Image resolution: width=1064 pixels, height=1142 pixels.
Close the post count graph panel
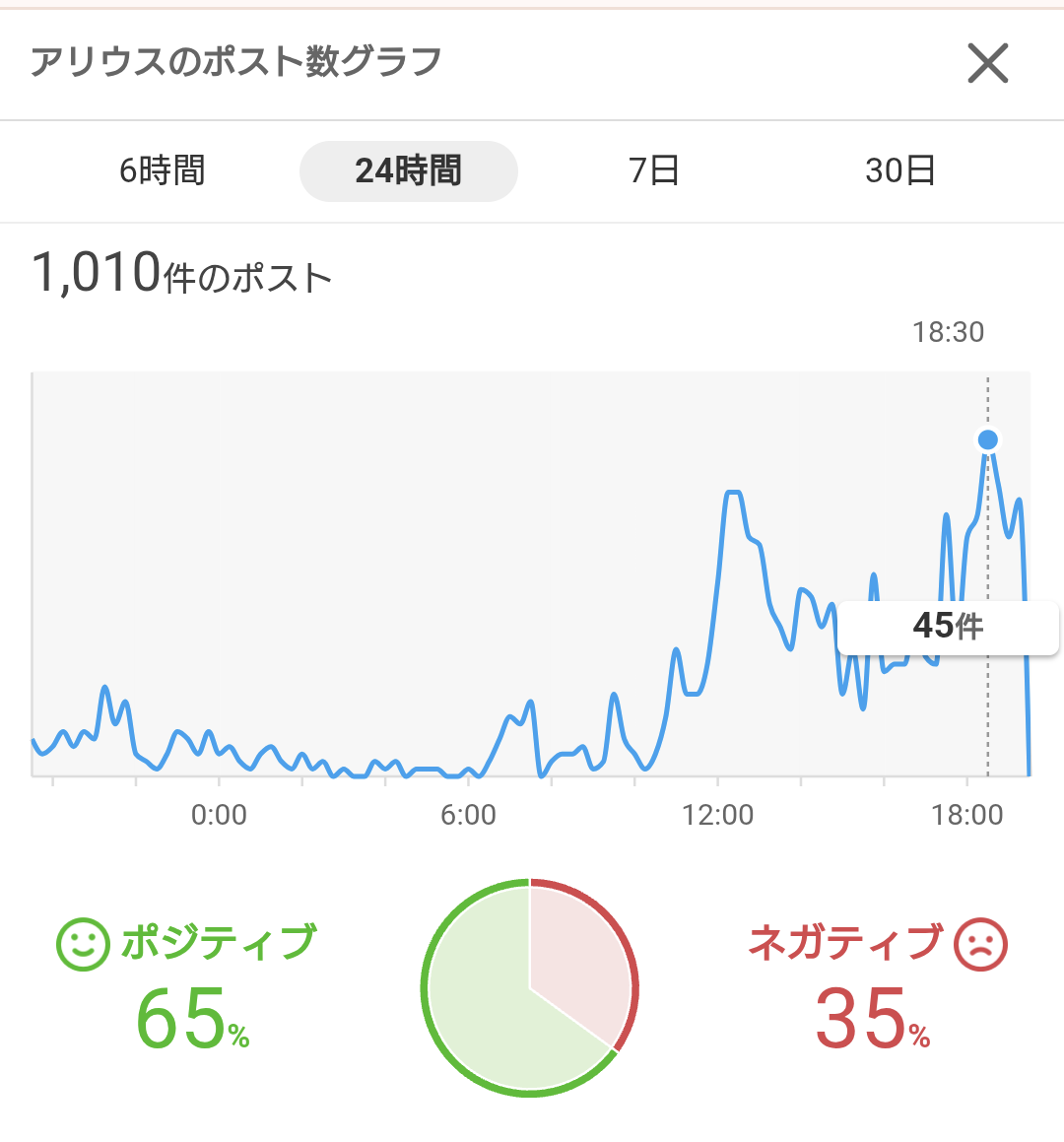pyautogui.click(x=987, y=64)
